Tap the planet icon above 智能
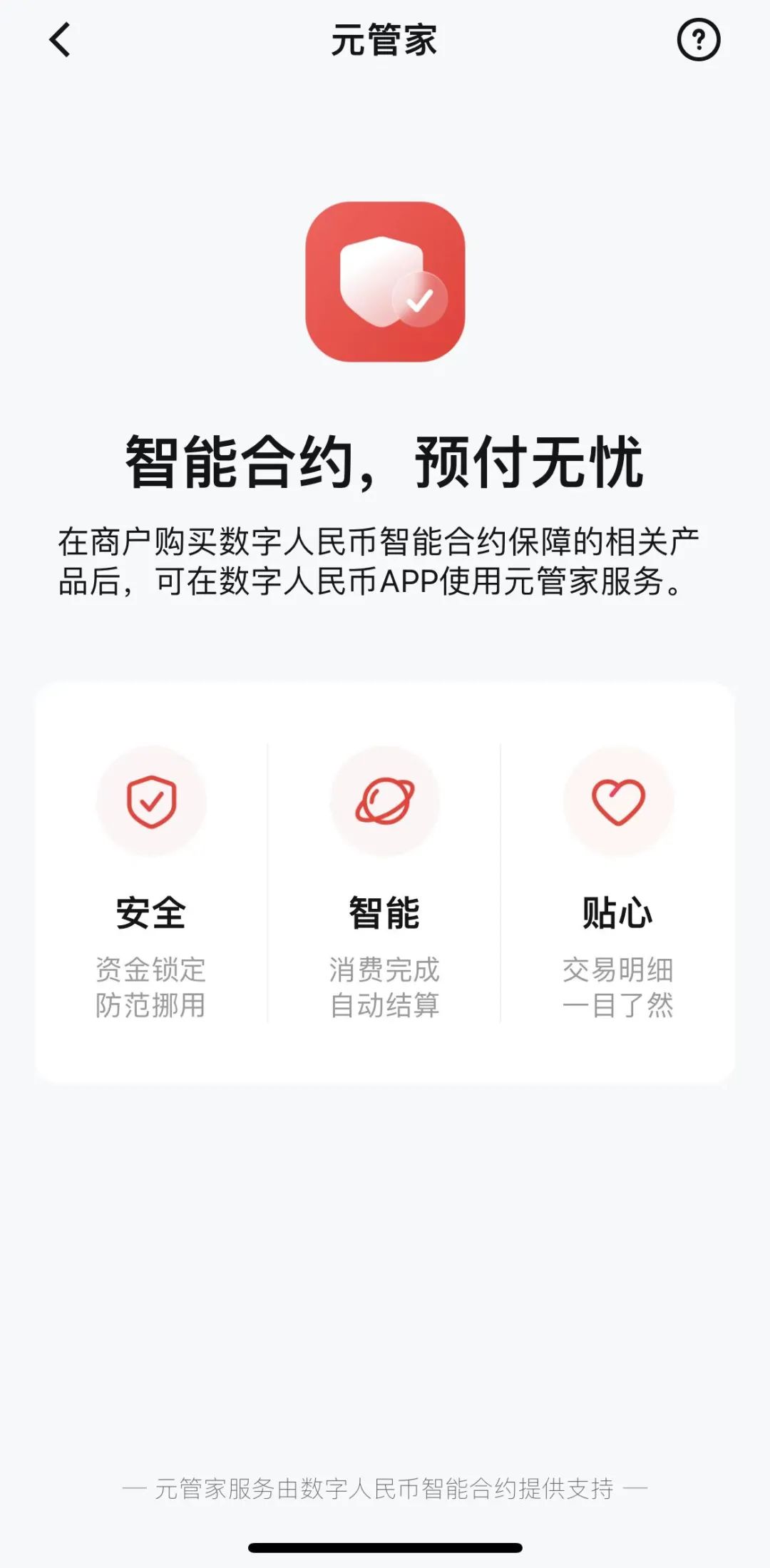The width and height of the screenshot is (770, 1568). pos(385,800)
